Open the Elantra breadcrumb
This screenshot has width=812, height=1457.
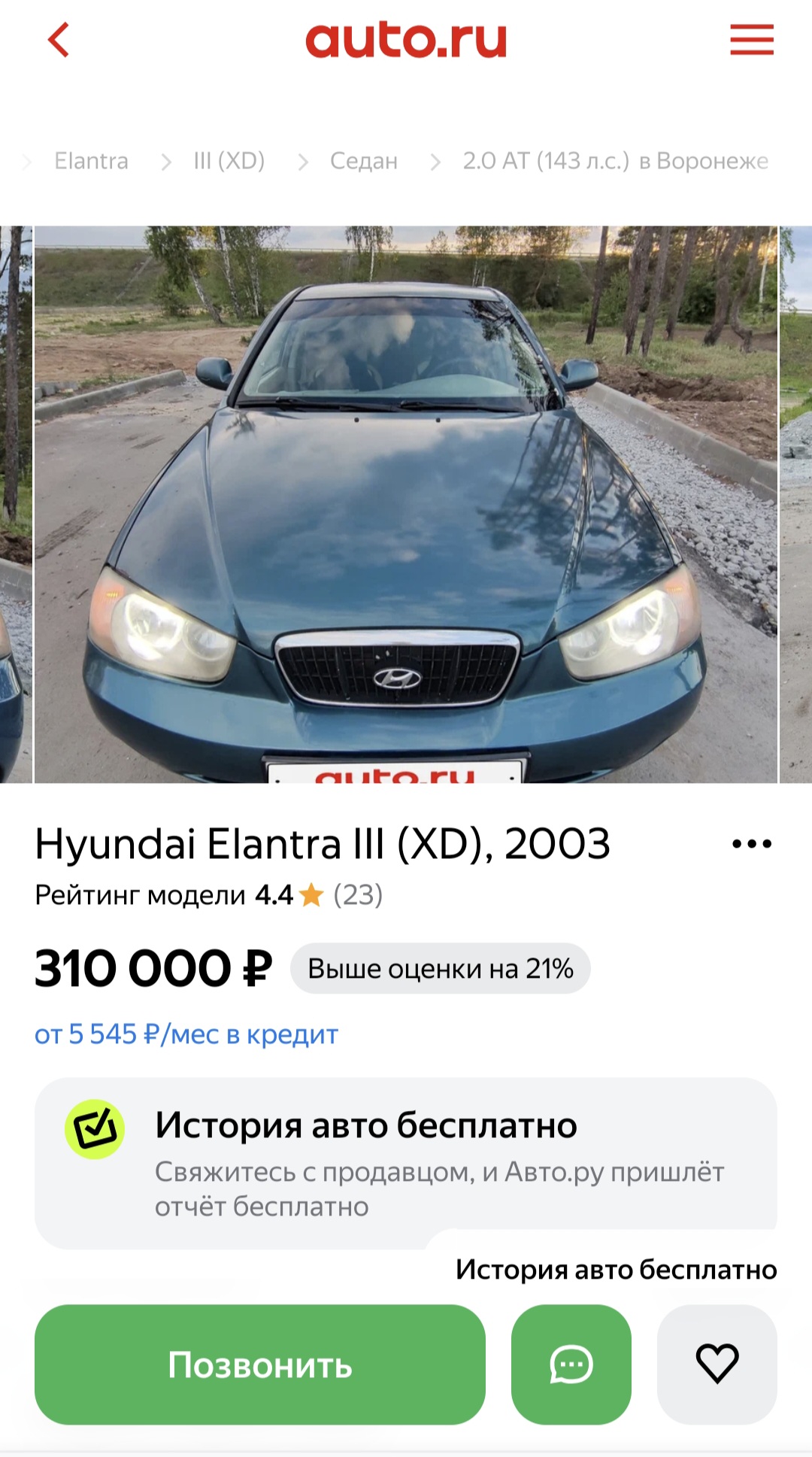[91, 161]
